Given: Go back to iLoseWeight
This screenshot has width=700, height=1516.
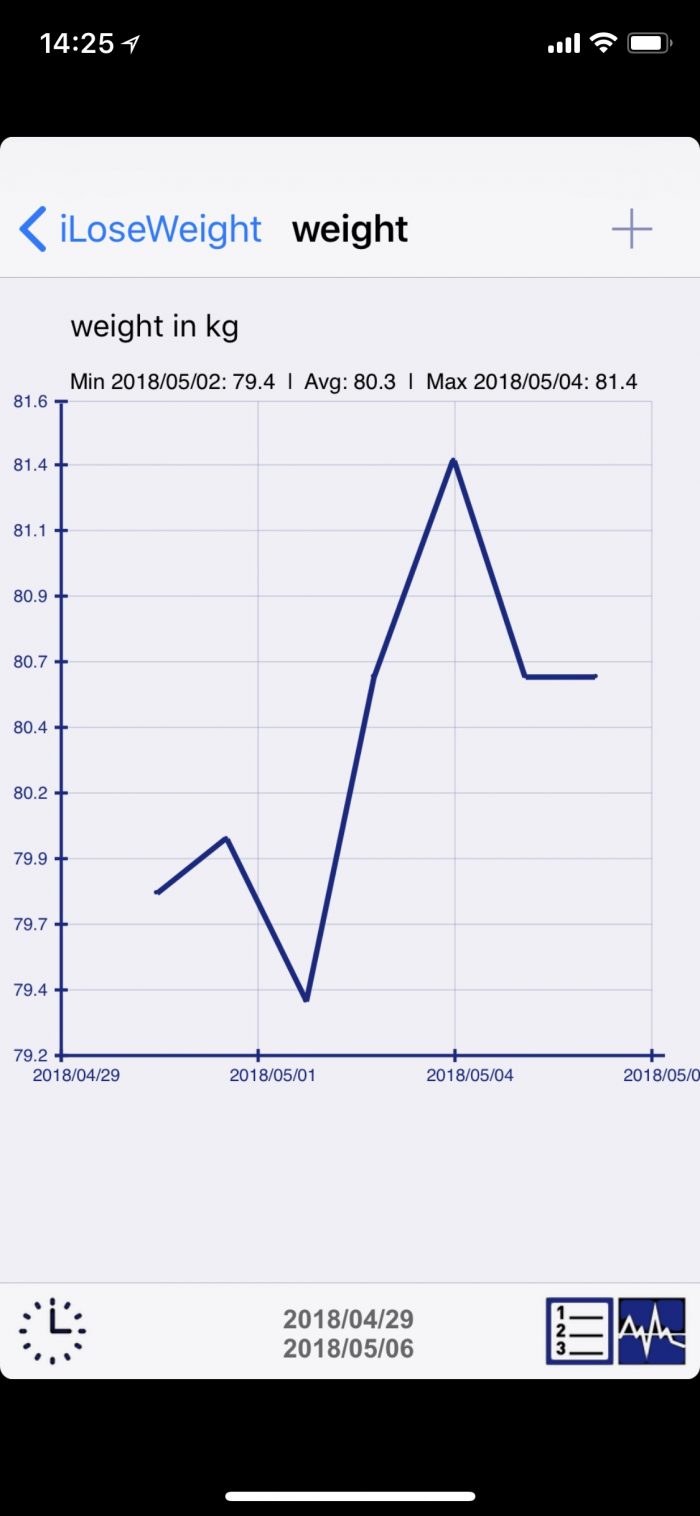Looking at the screenshot, I should (x=140, y=229).
